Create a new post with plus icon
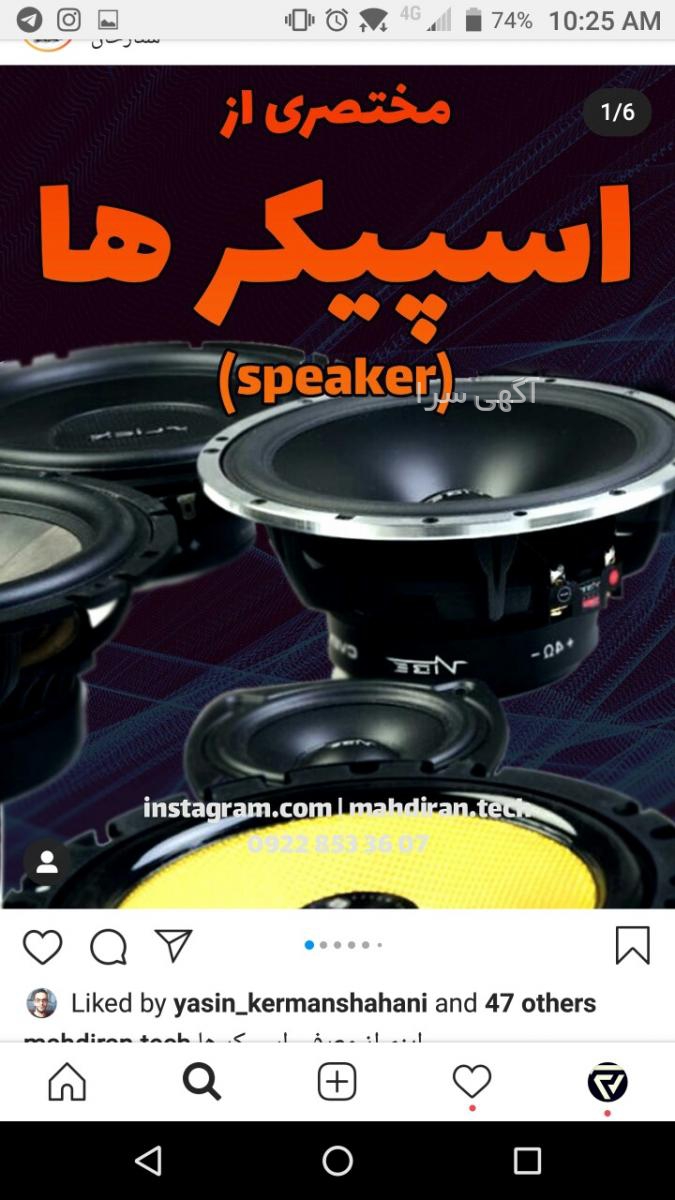This screenshot has width=675, height=1200. 337,1082
